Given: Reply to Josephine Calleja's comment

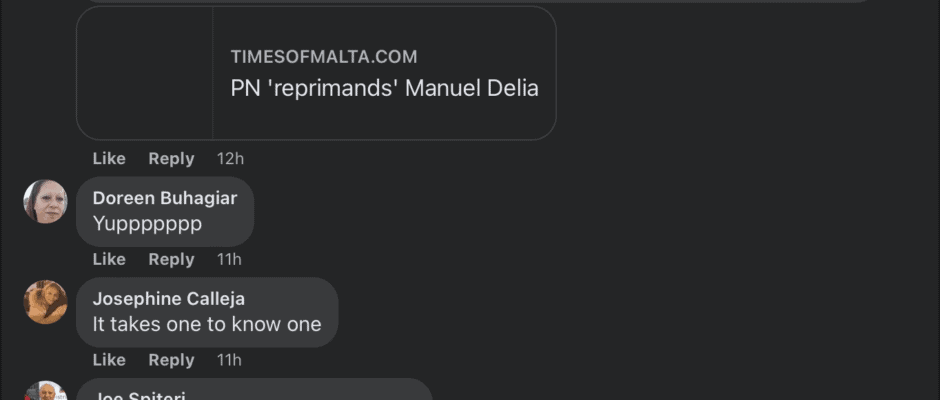Looking at the screenshot, I should (x=171, y=360).
